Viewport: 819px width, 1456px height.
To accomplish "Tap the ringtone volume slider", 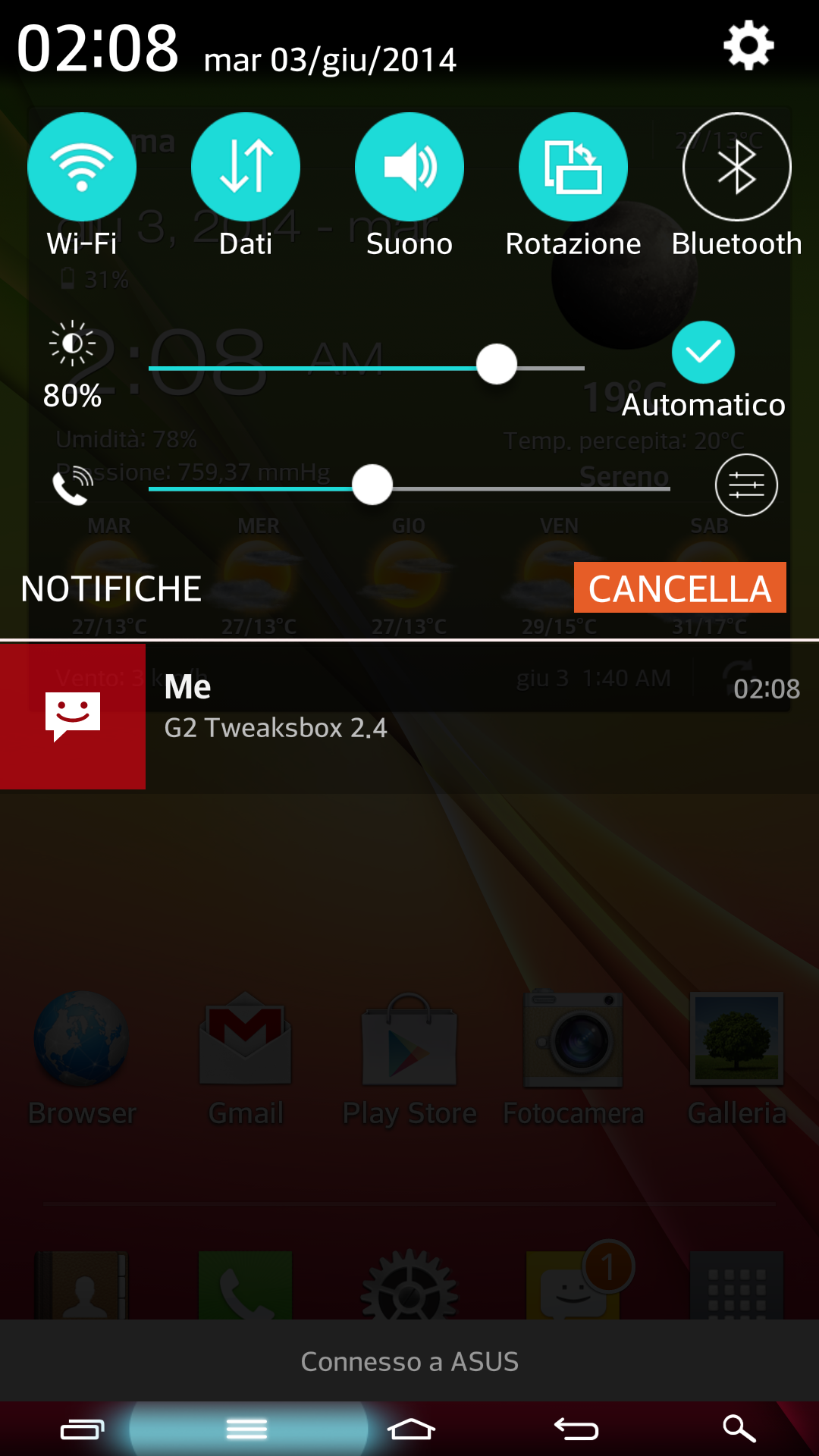I will [409, 488].
